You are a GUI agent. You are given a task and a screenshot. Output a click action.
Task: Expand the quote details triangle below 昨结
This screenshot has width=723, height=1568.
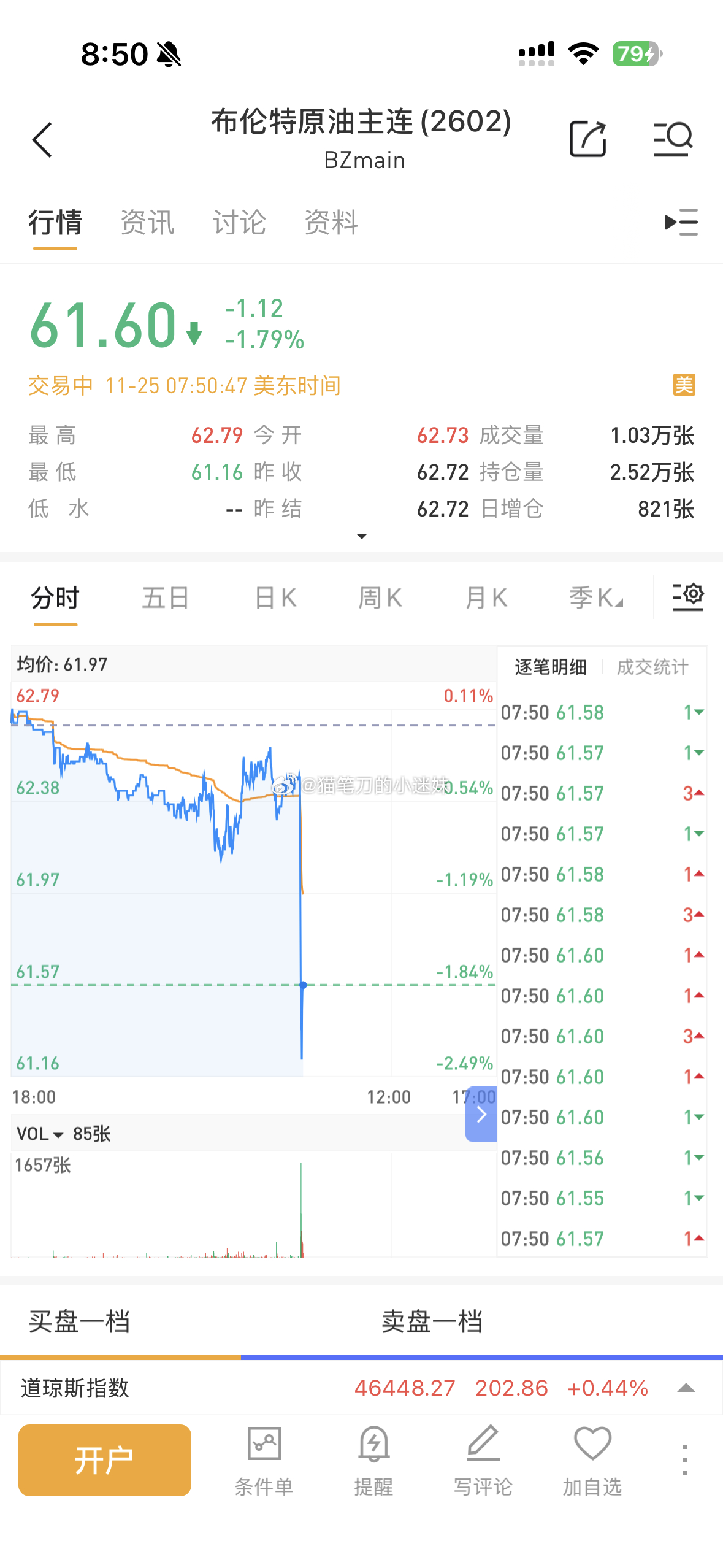pyautogui.click(x=362, y=536)
